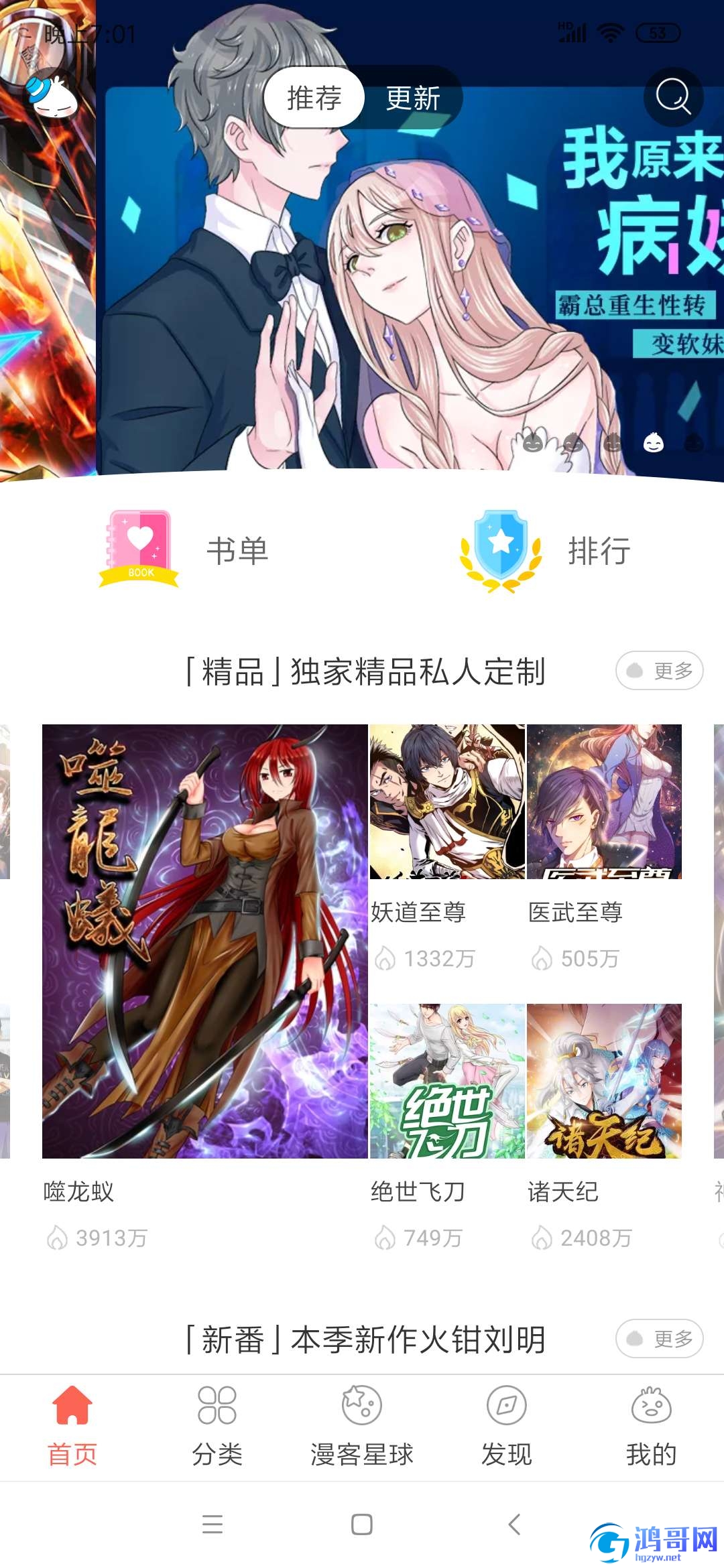Screen dimensions: 724x1568
Task: Open the 排行 rankings
Action: coord(546,551)
